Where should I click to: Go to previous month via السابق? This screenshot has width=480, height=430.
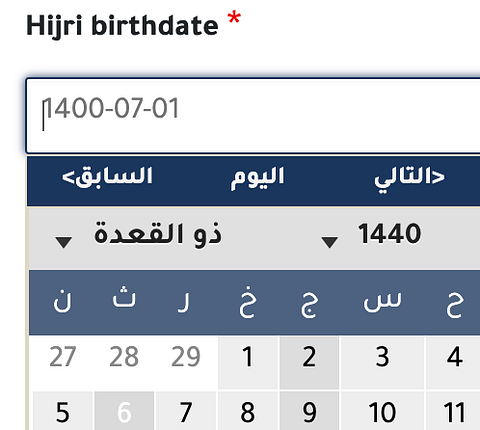[x=107, y=177]
